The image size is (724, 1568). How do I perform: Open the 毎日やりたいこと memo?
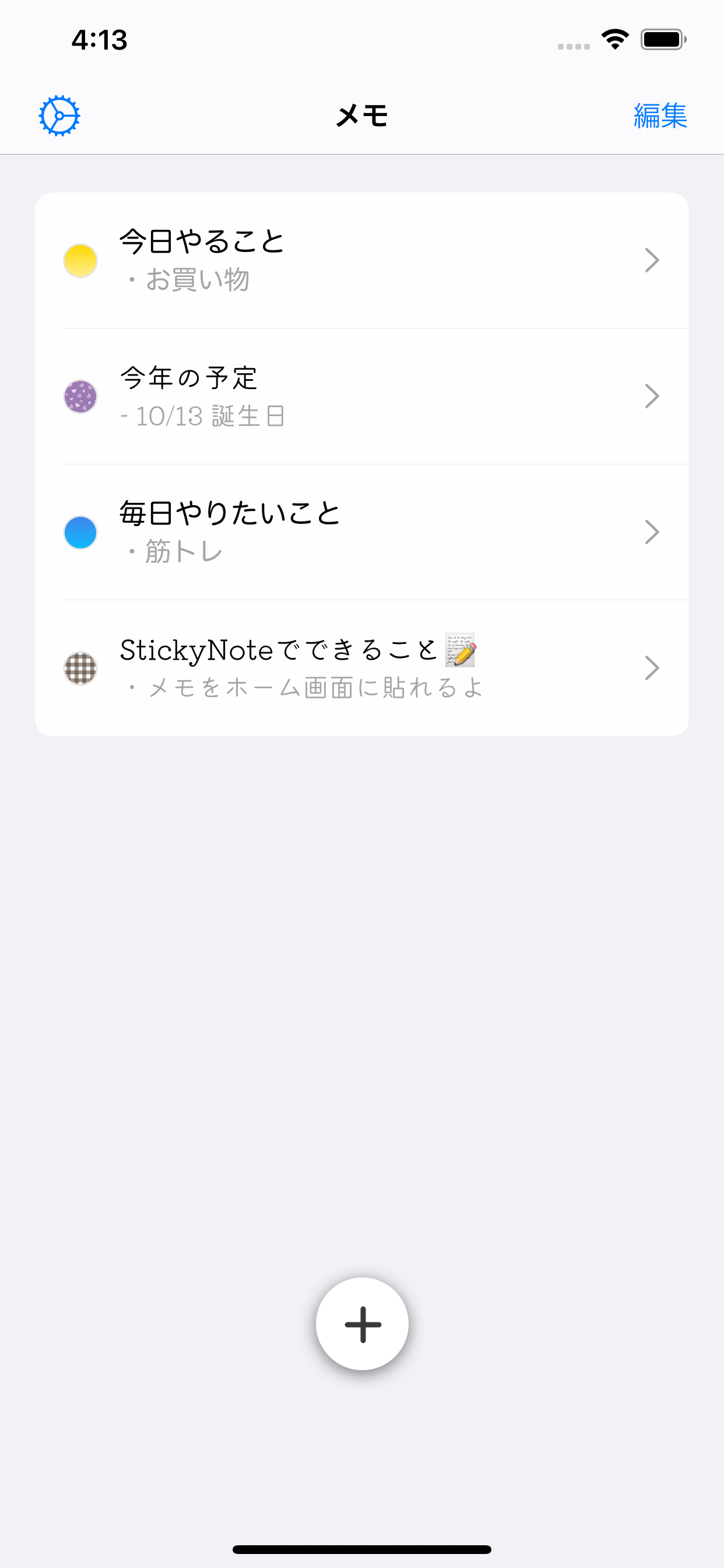pos(362,532)
